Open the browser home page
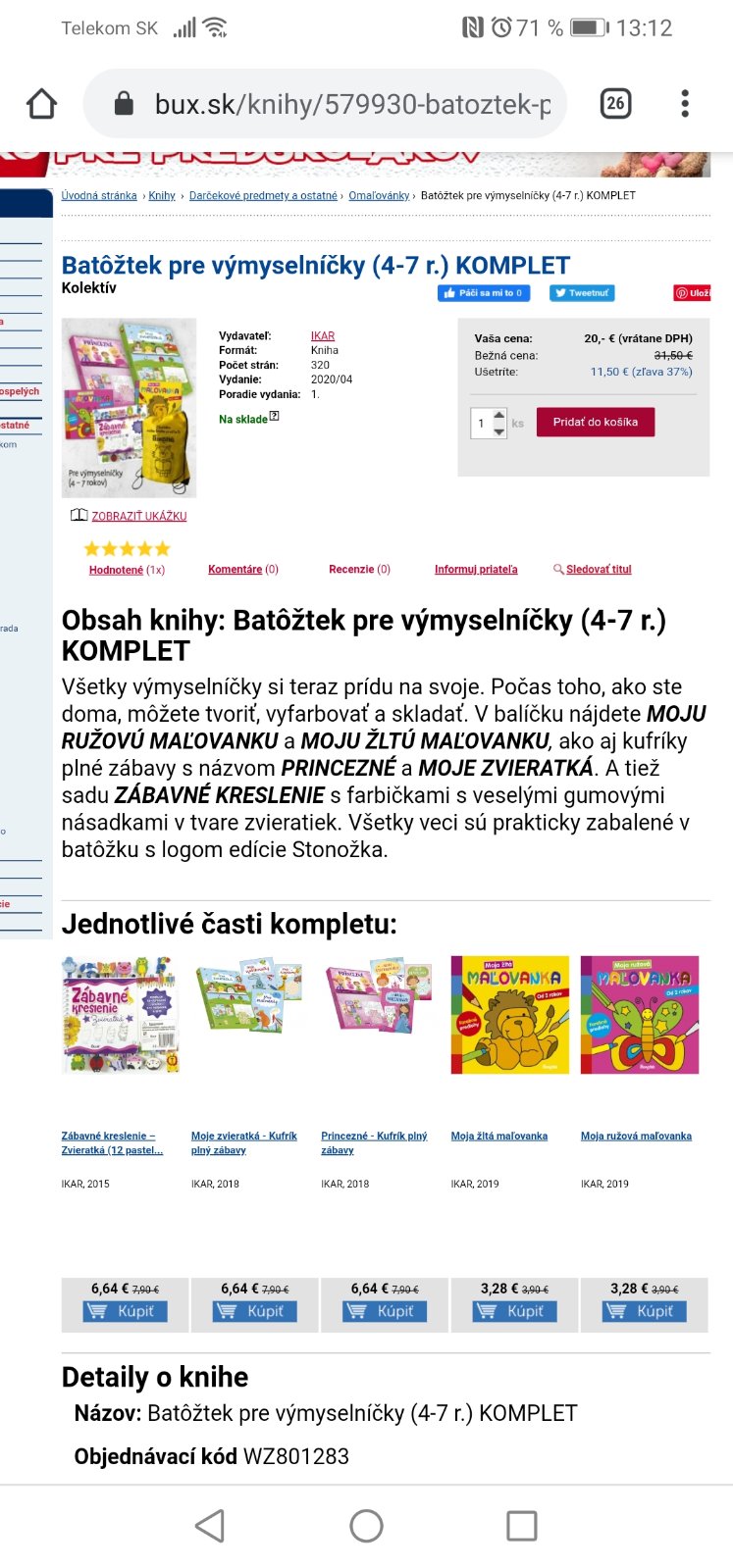Viewport: 733px width, 1568px height. click(41, 104)
